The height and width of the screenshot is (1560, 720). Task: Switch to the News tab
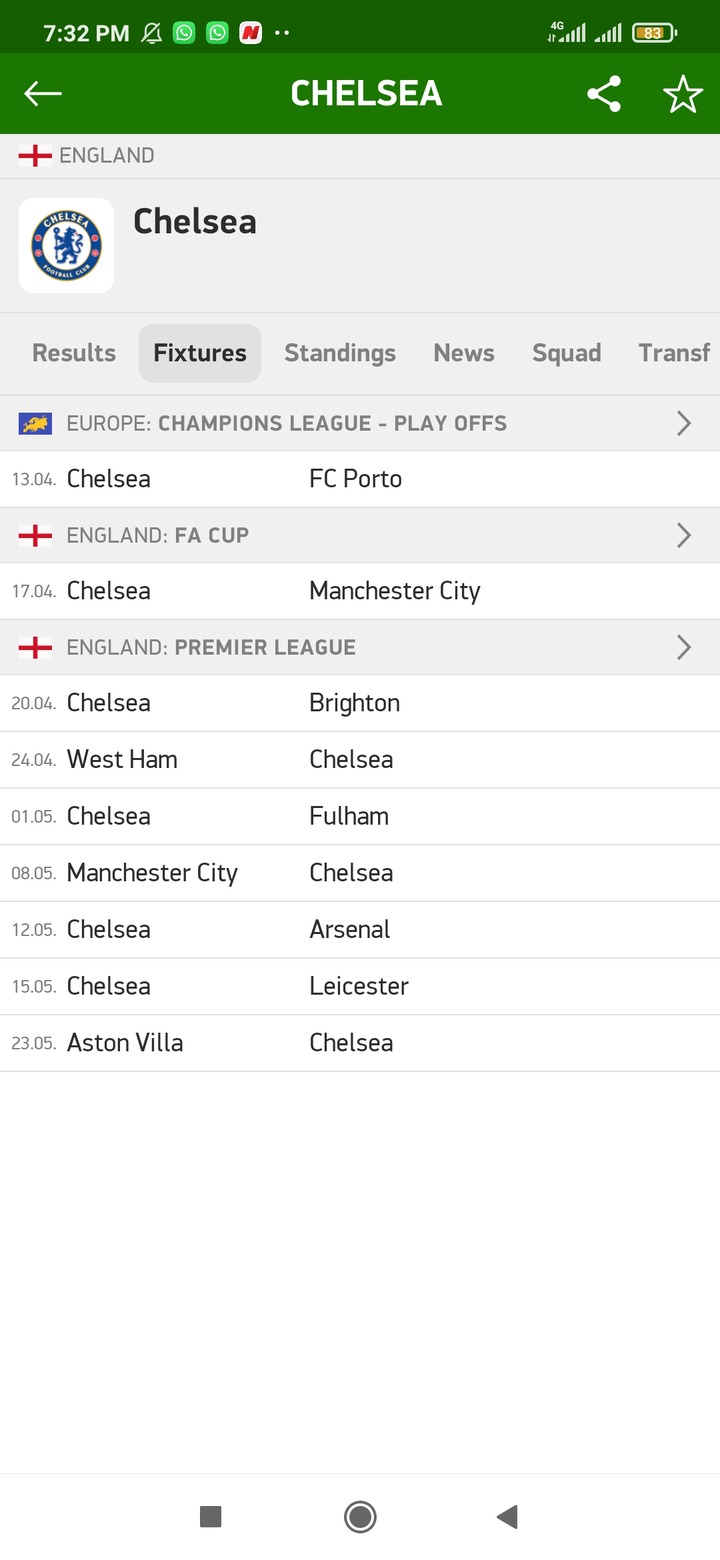[464, 353]
